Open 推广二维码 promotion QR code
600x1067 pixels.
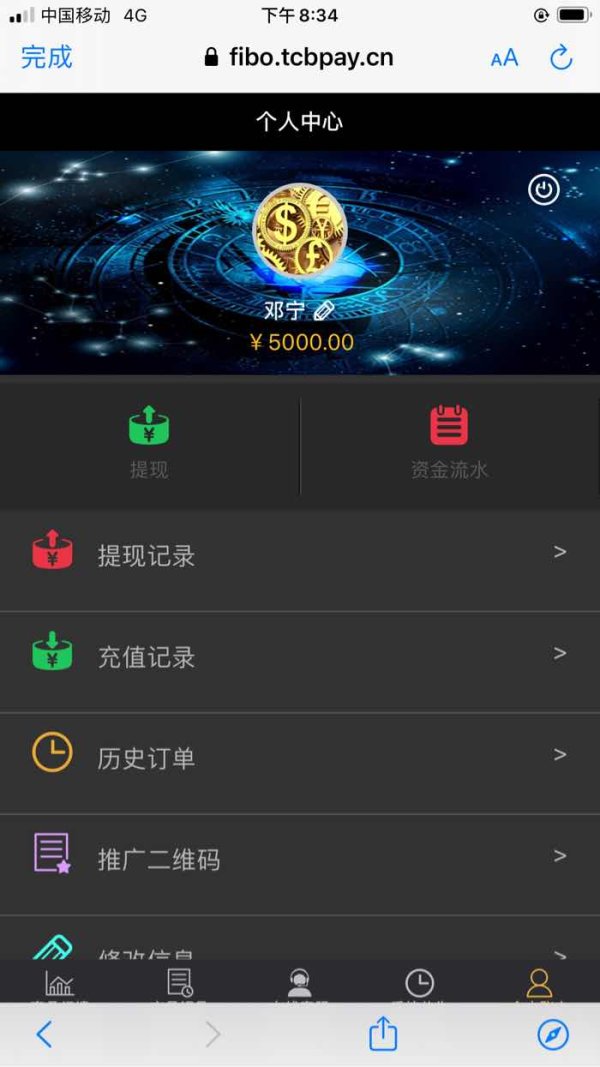[x=300, y=859]
